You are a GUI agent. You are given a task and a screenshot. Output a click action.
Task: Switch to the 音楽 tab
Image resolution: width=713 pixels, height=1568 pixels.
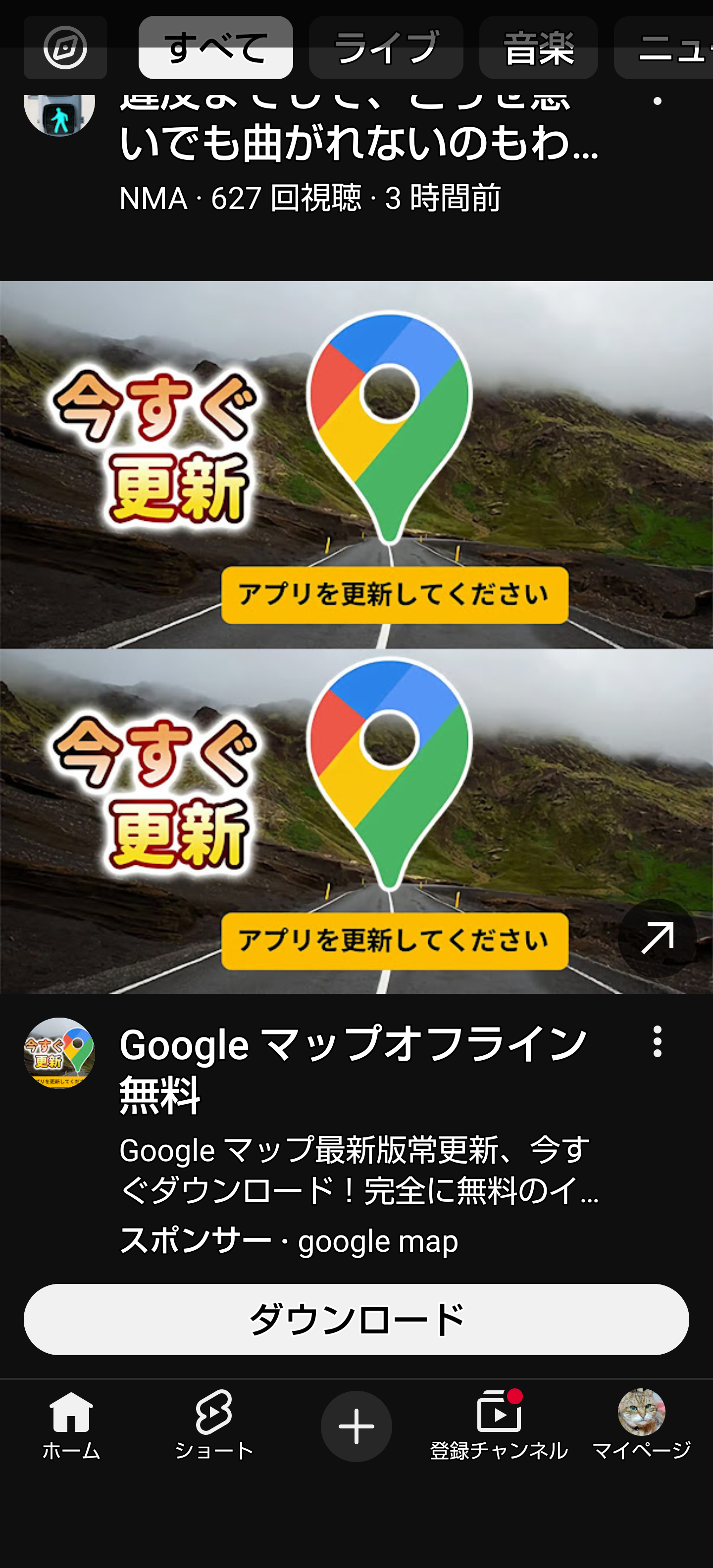538,48
